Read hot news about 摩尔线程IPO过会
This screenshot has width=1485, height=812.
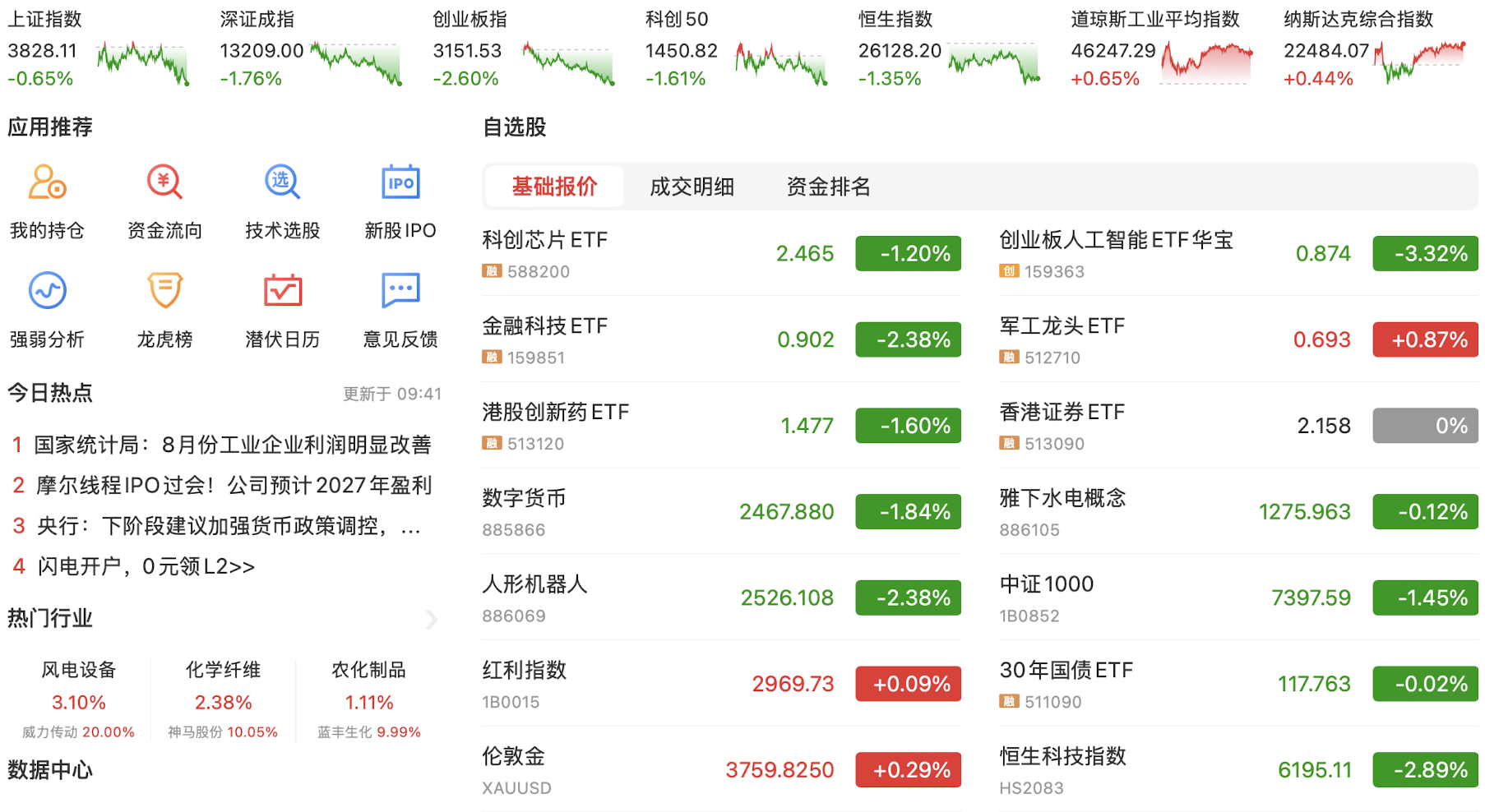pos(234,485)
